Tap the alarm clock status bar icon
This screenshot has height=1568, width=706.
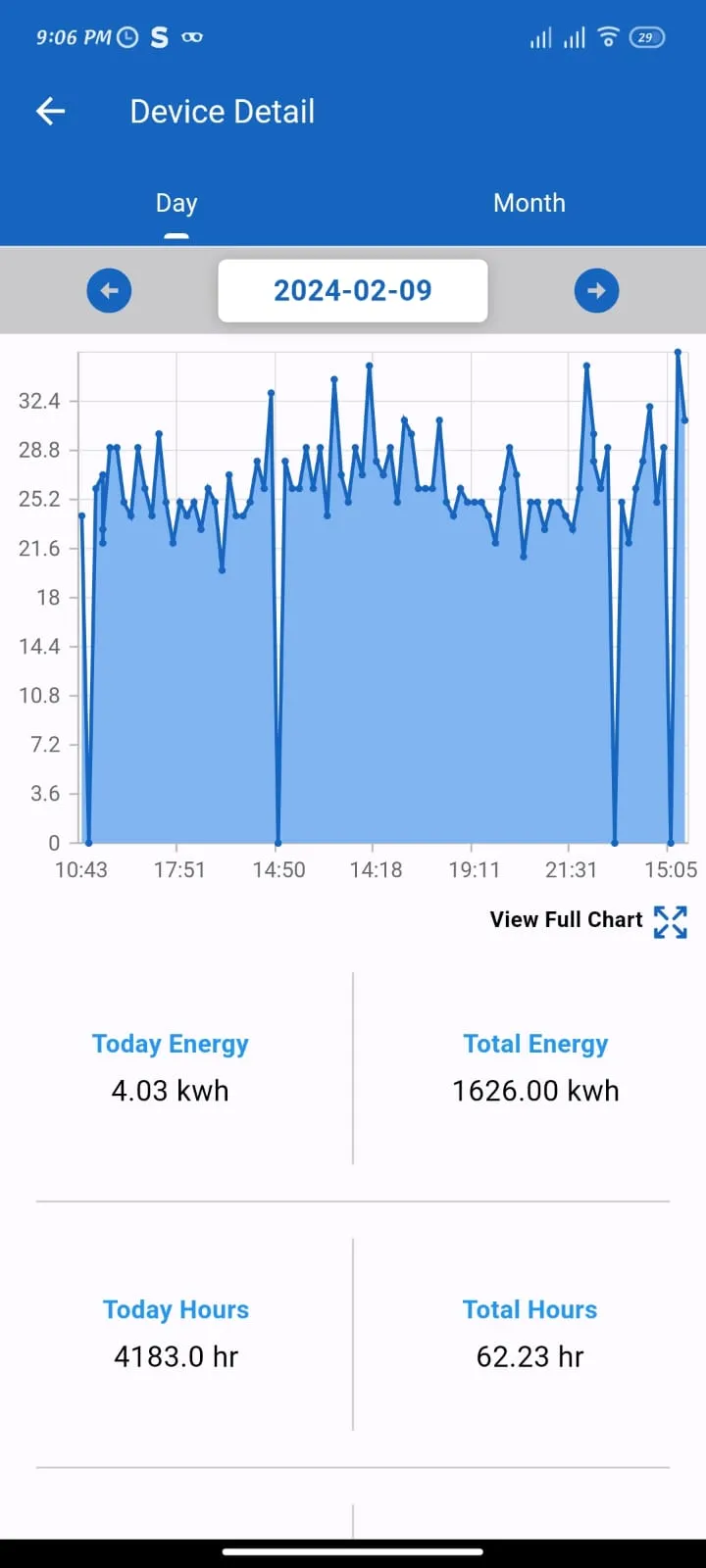(x=126, y=37)
